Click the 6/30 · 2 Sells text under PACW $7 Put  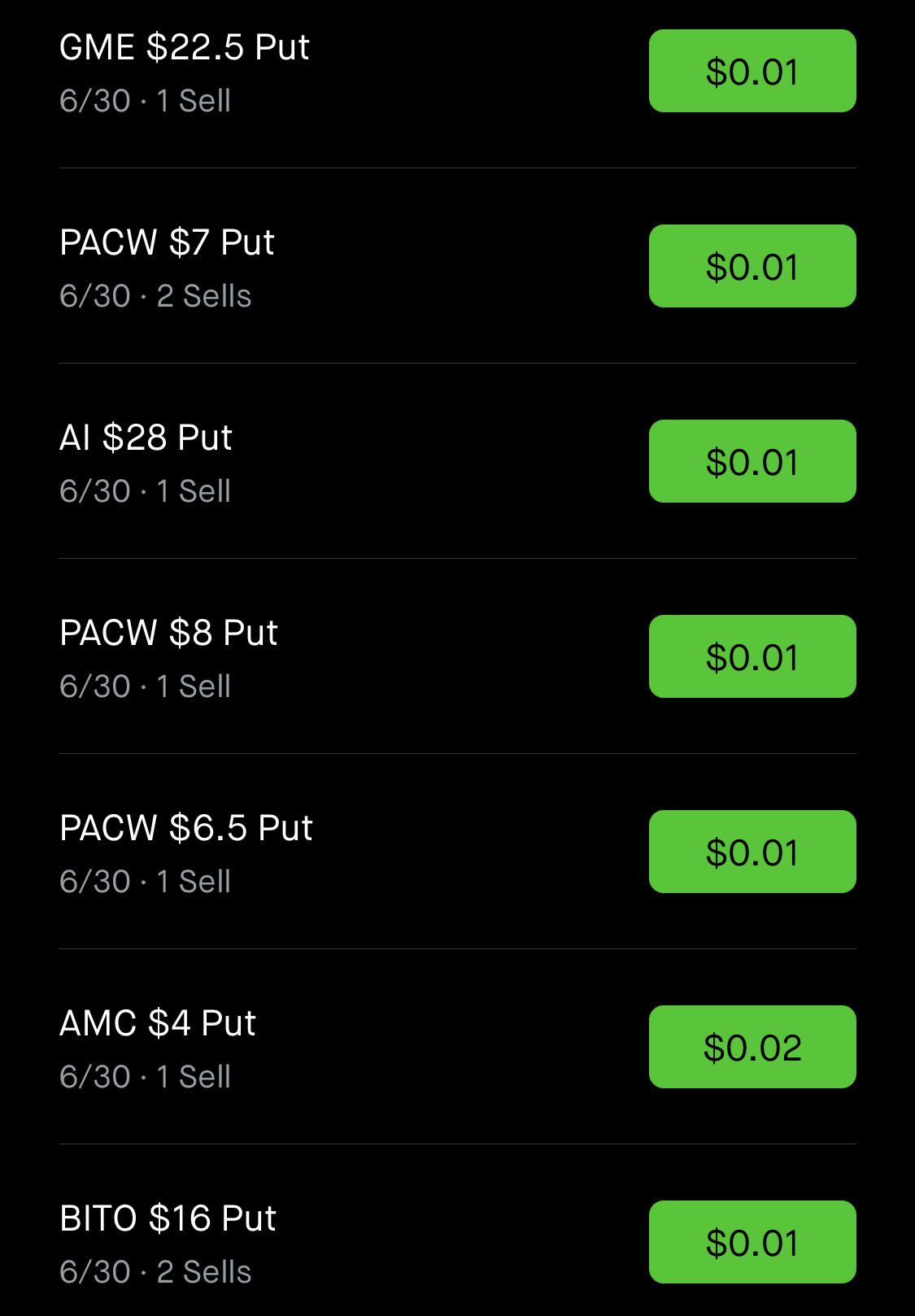click(156, 296)
